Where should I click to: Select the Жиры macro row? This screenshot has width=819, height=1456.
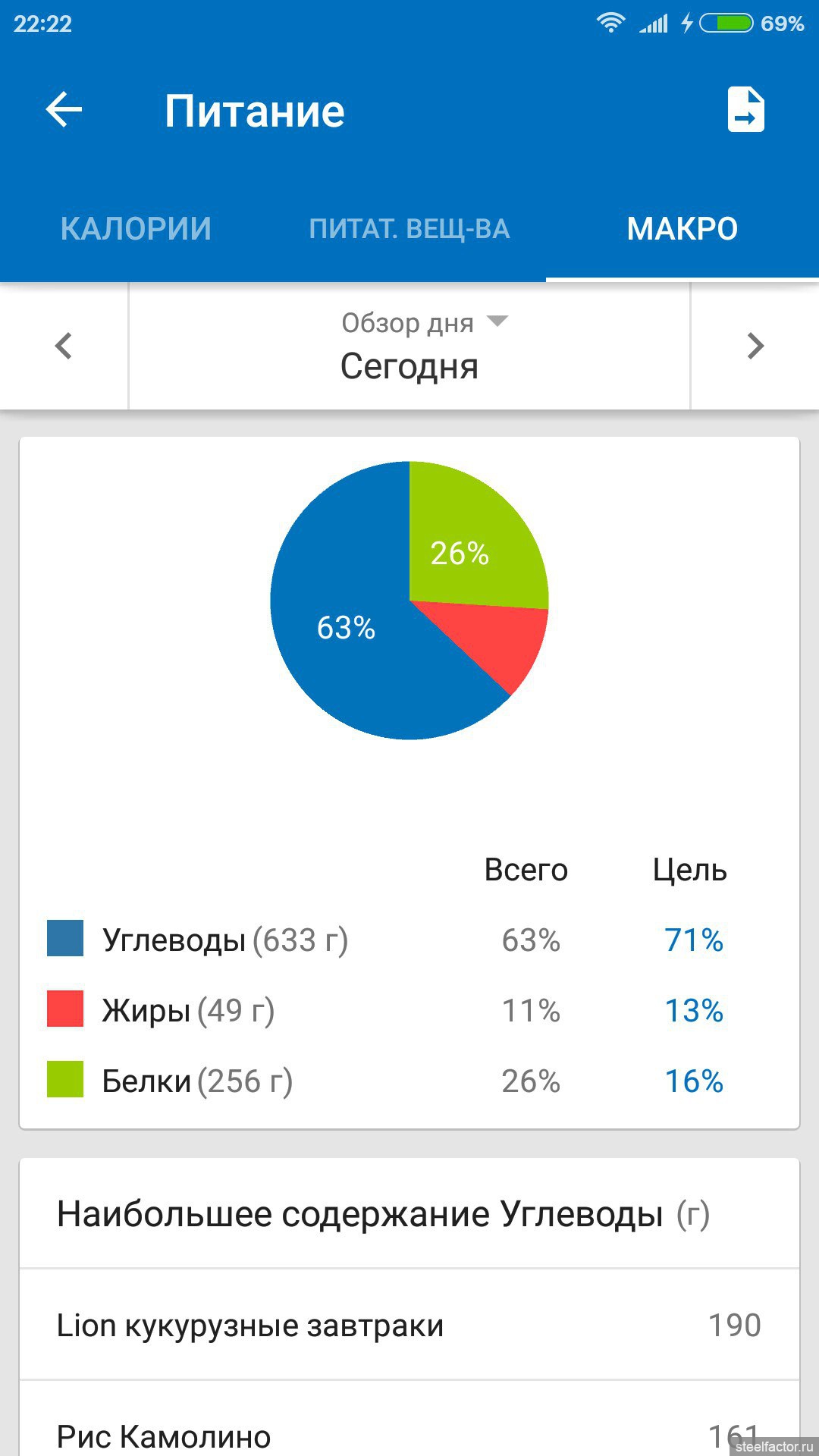(x=409, y=1010)
